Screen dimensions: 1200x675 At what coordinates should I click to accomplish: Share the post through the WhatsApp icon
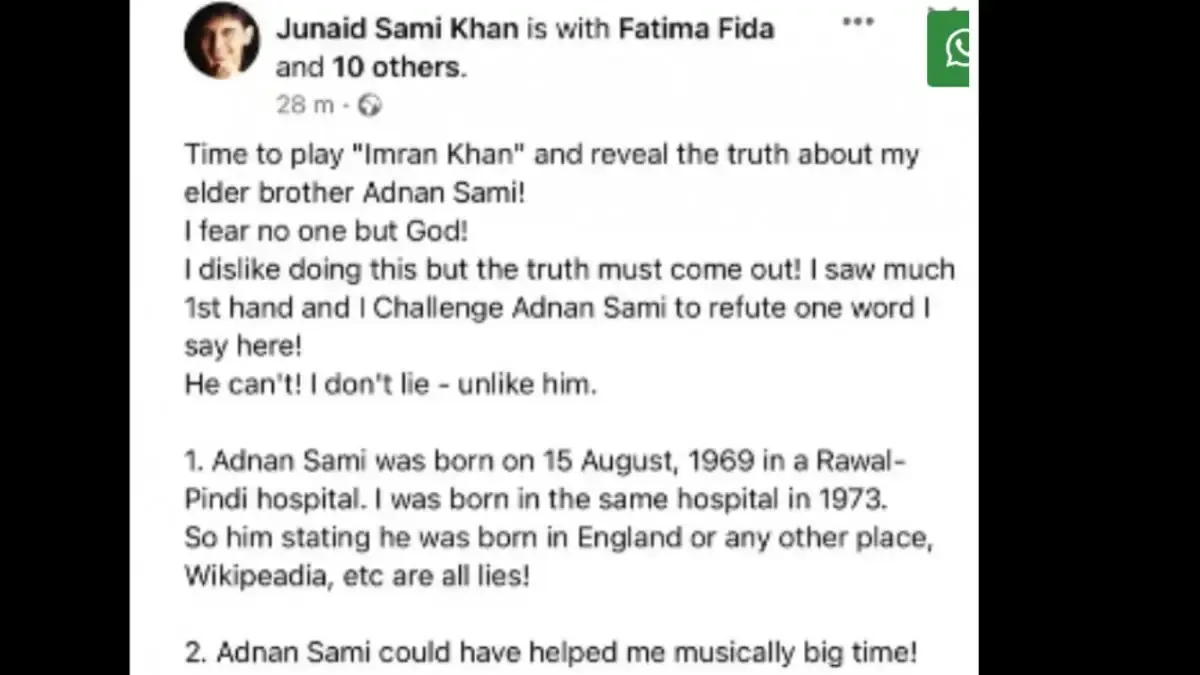951,47
